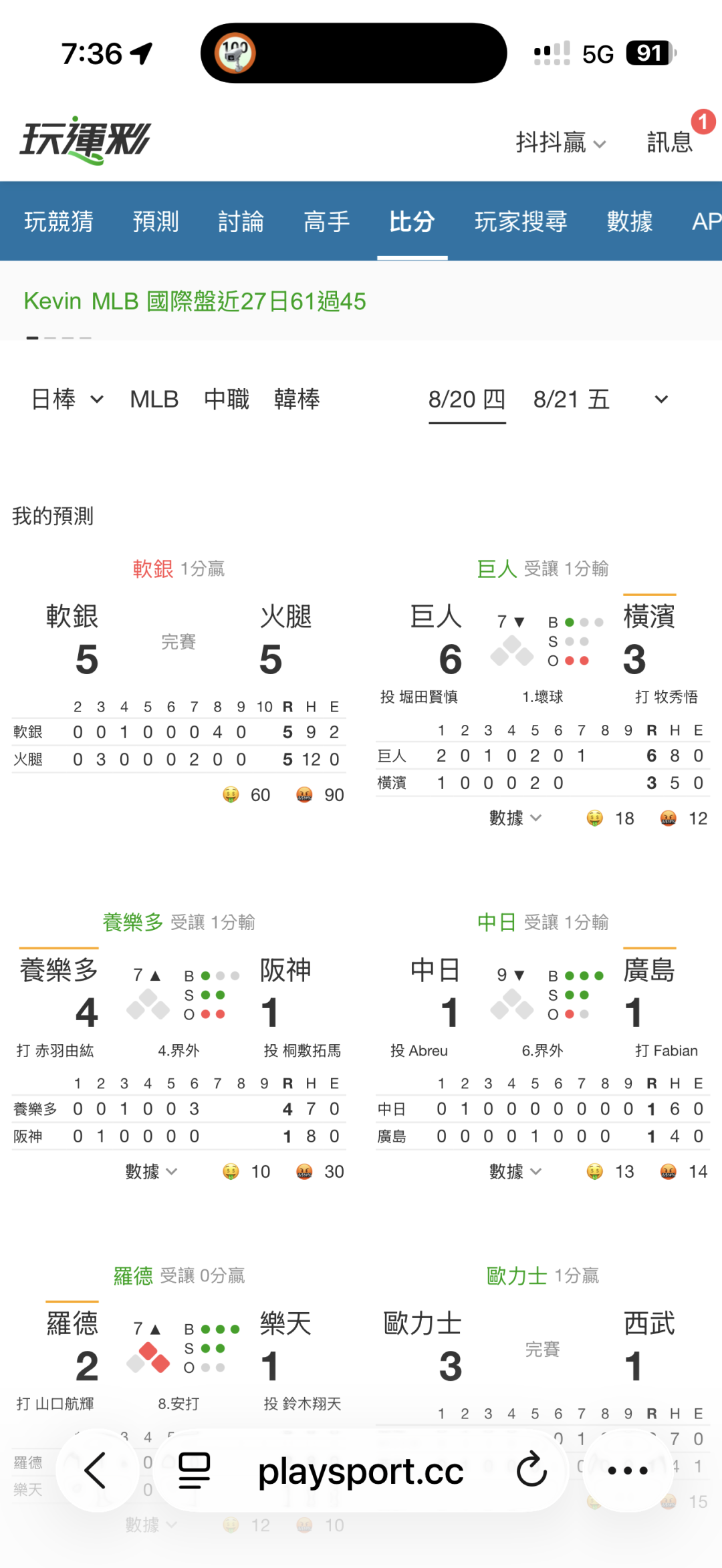Expand the date picker chevron
This screenshot has width=722, height=1568.
click(x=661, y=400)
